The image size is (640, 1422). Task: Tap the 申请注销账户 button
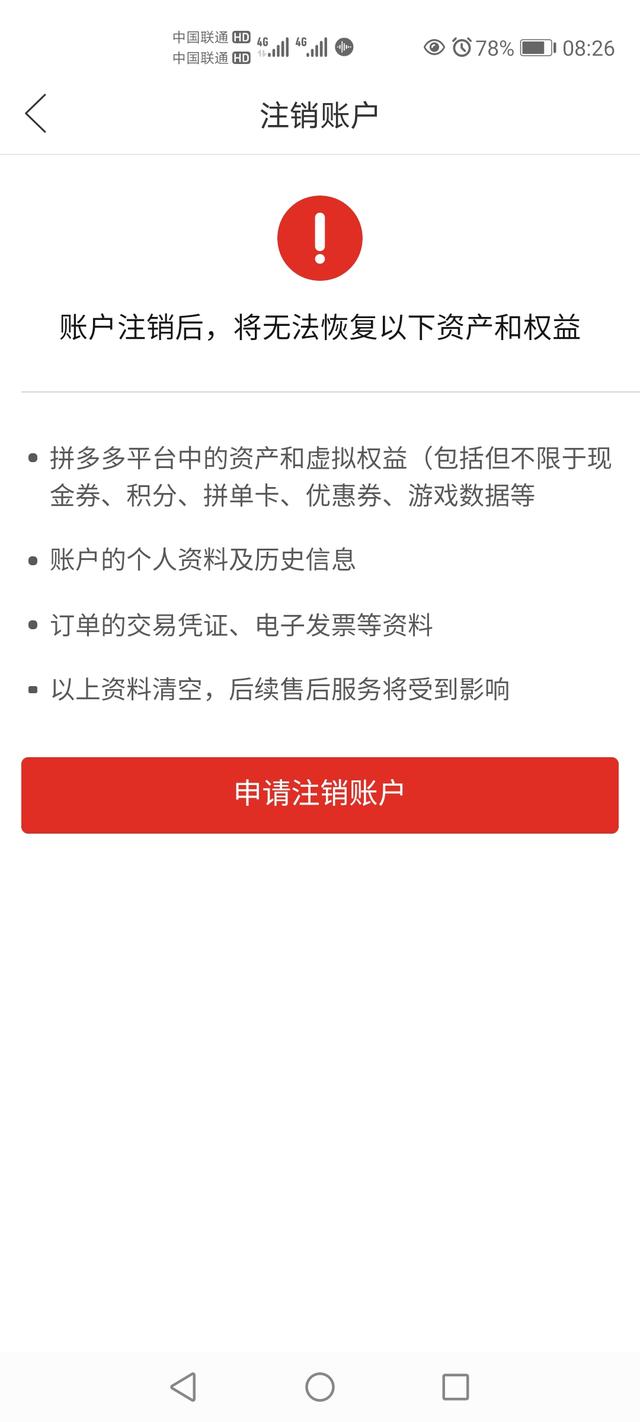click(x=320, y=795)
